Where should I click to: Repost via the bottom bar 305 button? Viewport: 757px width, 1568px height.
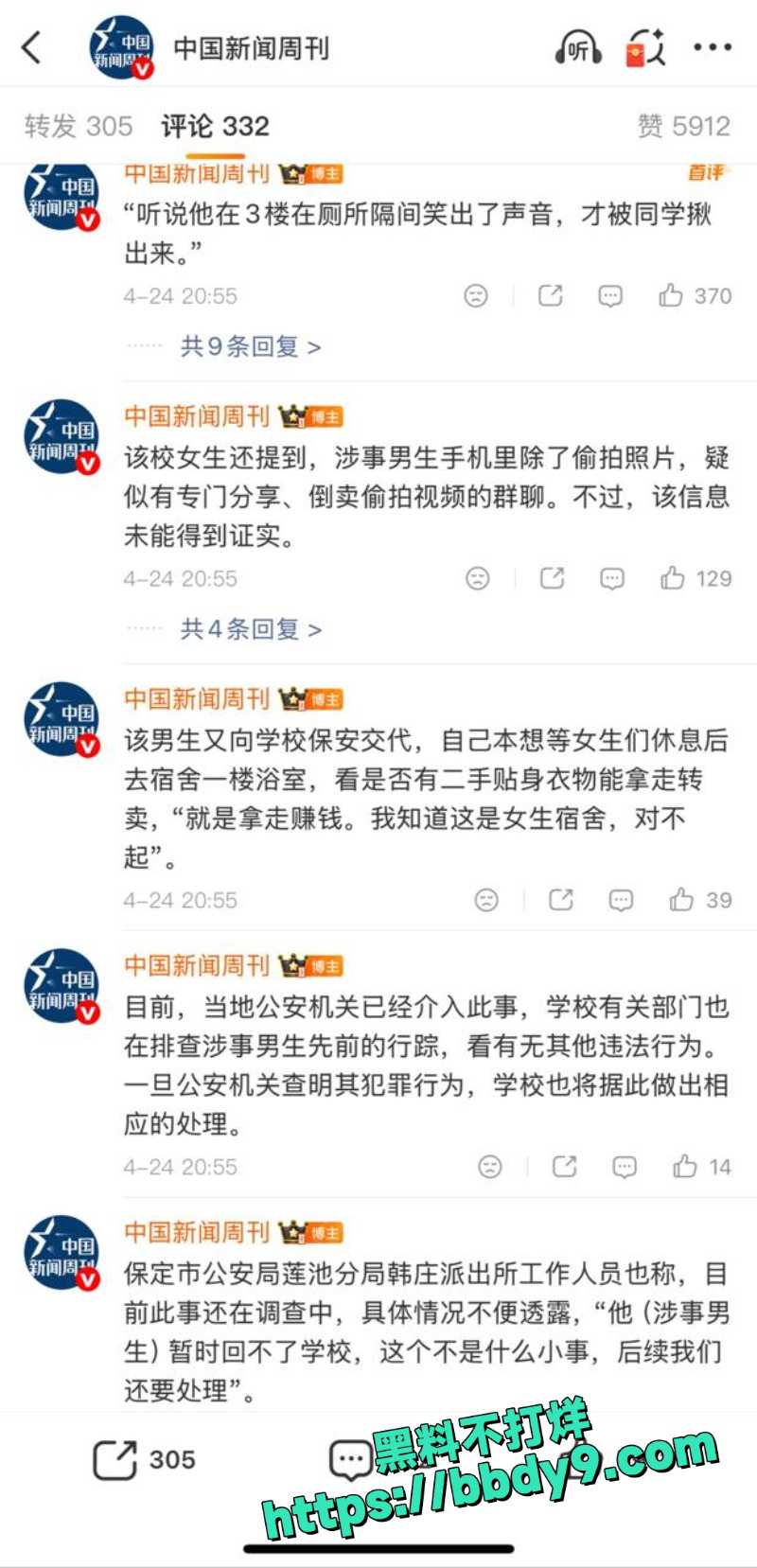tap(142, 1459)
